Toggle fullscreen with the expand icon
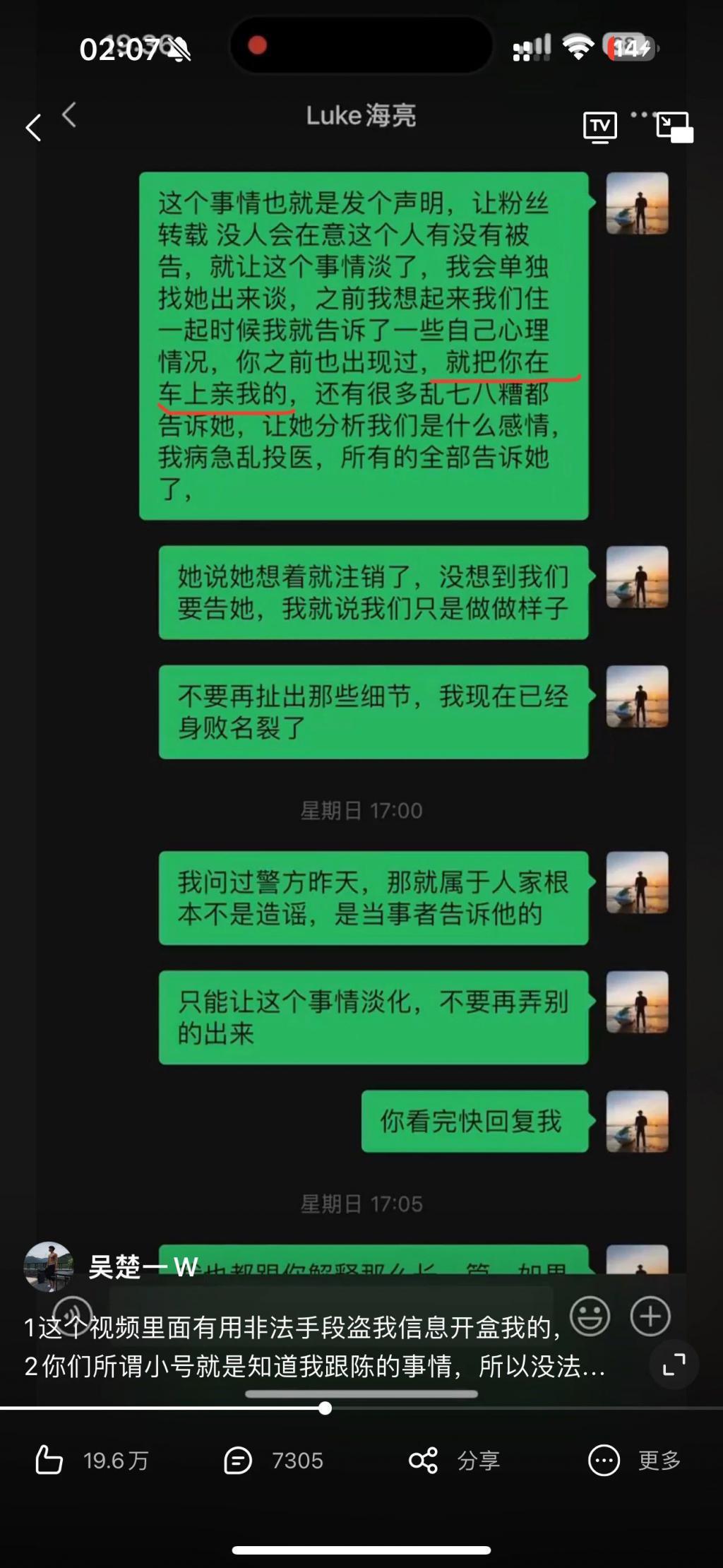723x1568 pixels. click(673, 1363)
